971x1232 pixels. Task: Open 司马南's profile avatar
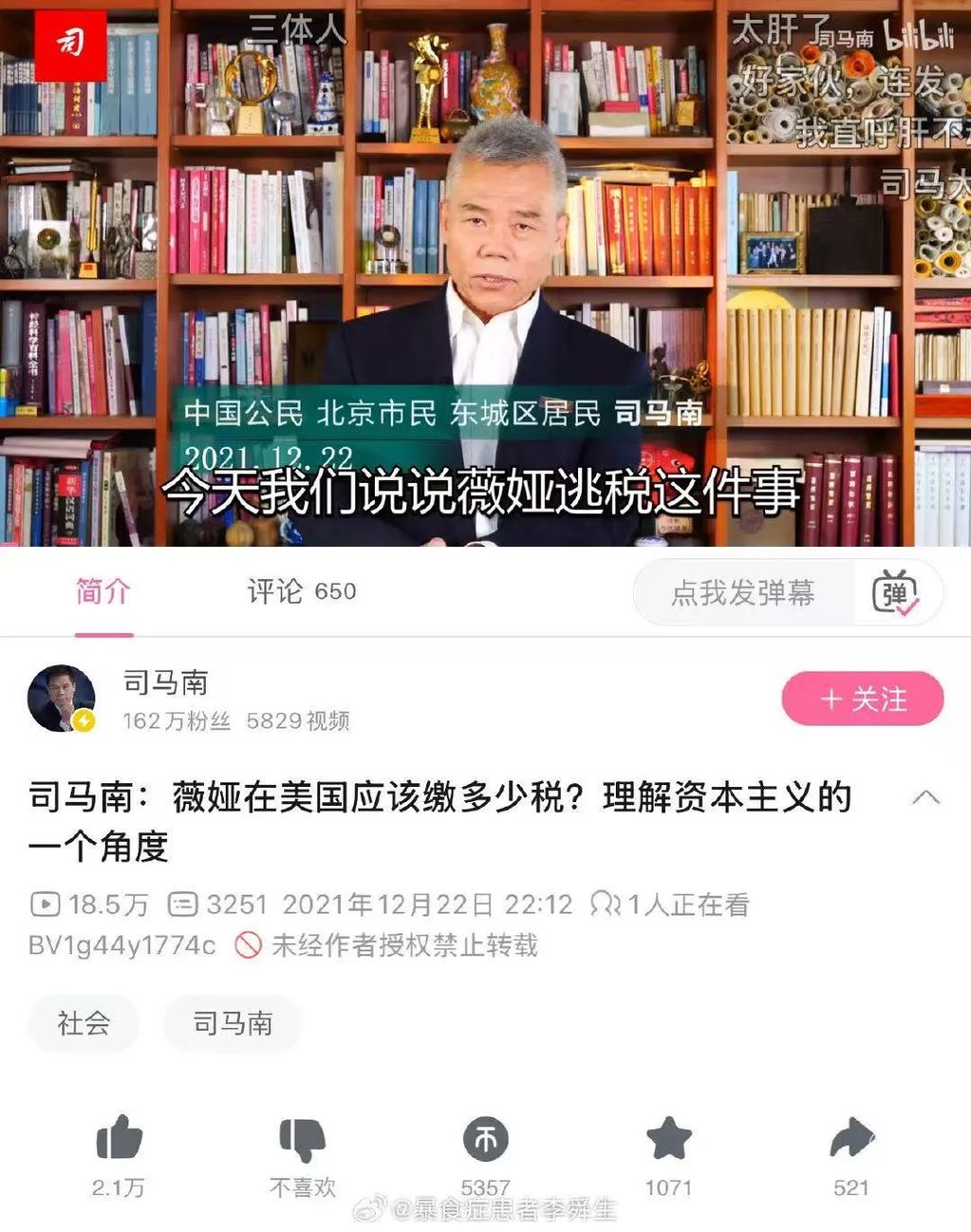pos(62,700)
